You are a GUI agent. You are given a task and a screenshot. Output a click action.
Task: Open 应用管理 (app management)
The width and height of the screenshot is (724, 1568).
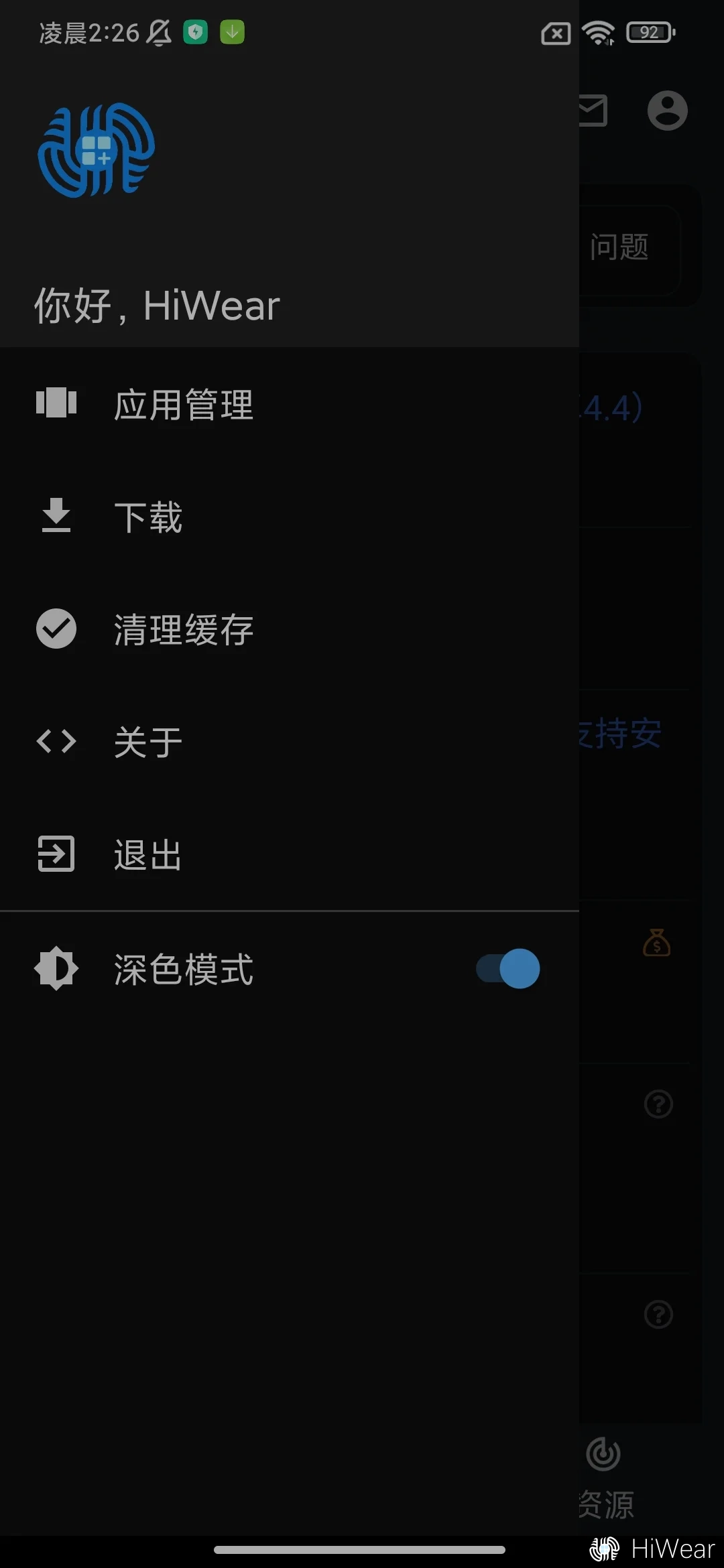[x=183, y=405]
